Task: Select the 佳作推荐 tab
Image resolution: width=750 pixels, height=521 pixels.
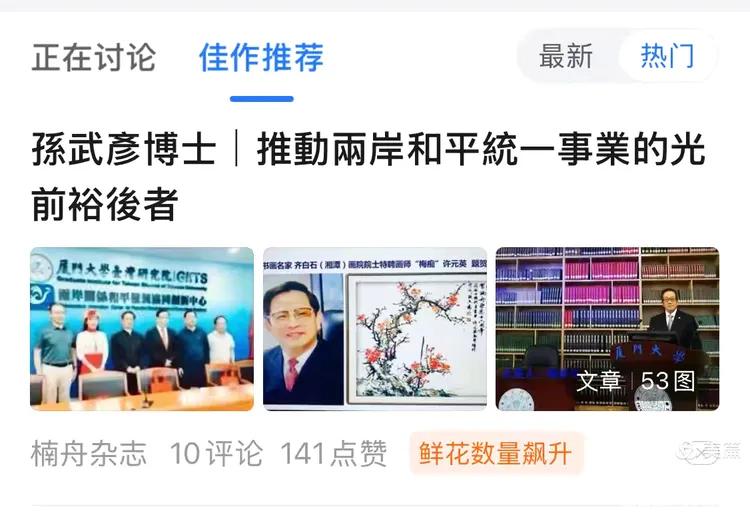Action: (261, 57)
